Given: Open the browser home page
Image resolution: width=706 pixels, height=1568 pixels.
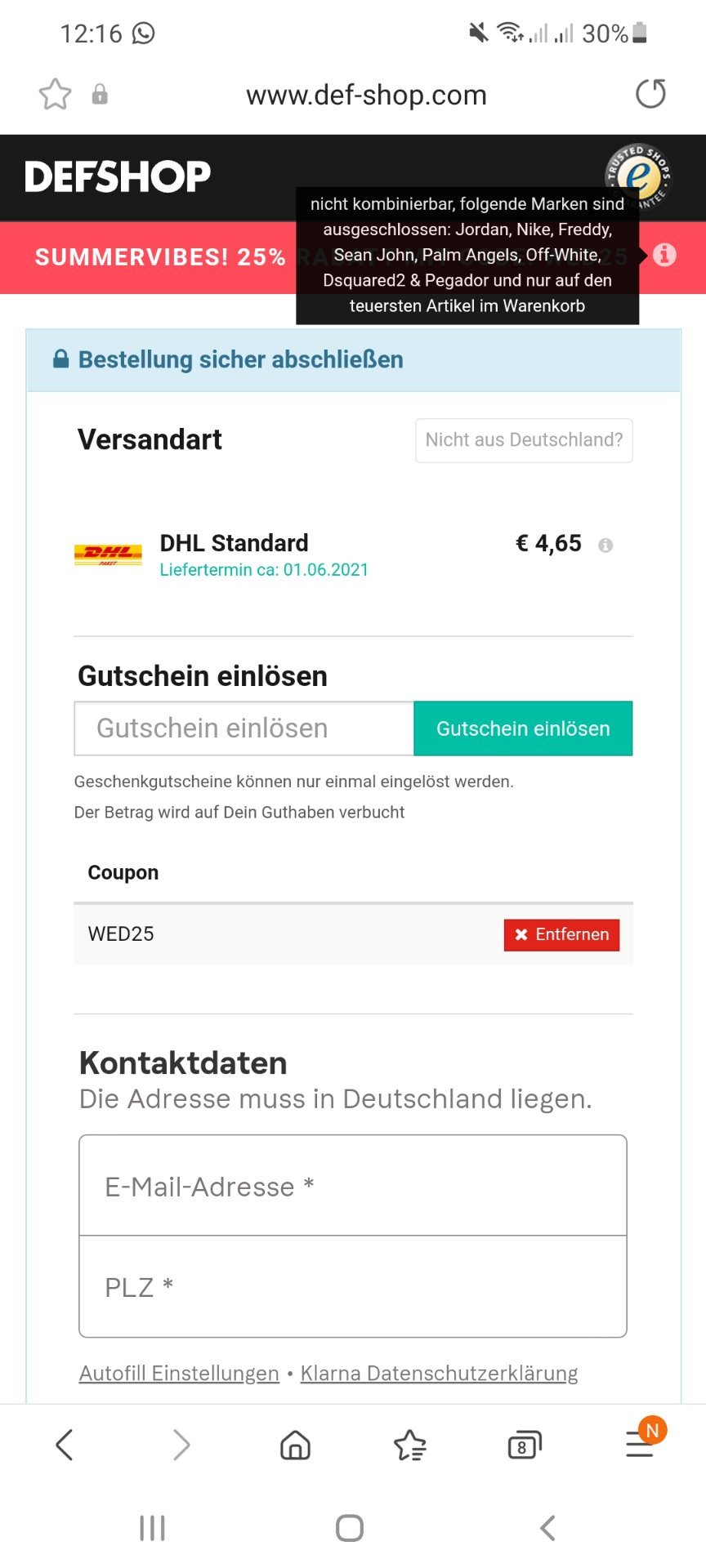Looking at the screenshot, I should click(295, 1445).
